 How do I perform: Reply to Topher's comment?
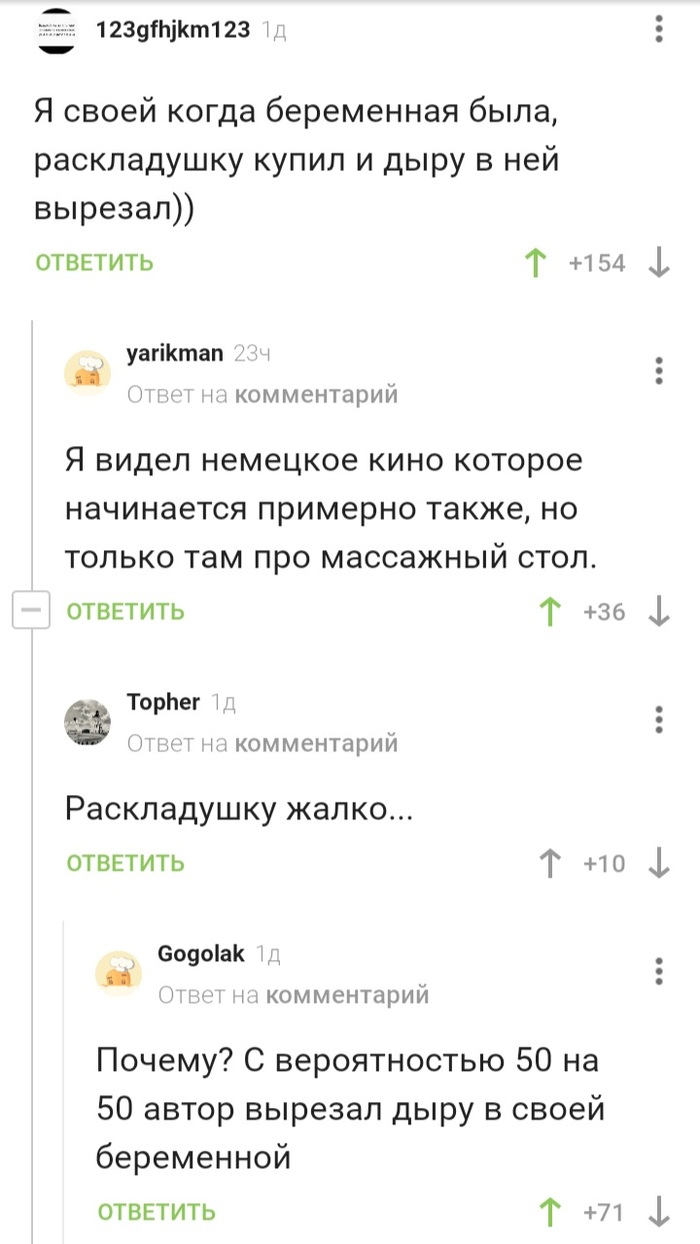[125, 863]
